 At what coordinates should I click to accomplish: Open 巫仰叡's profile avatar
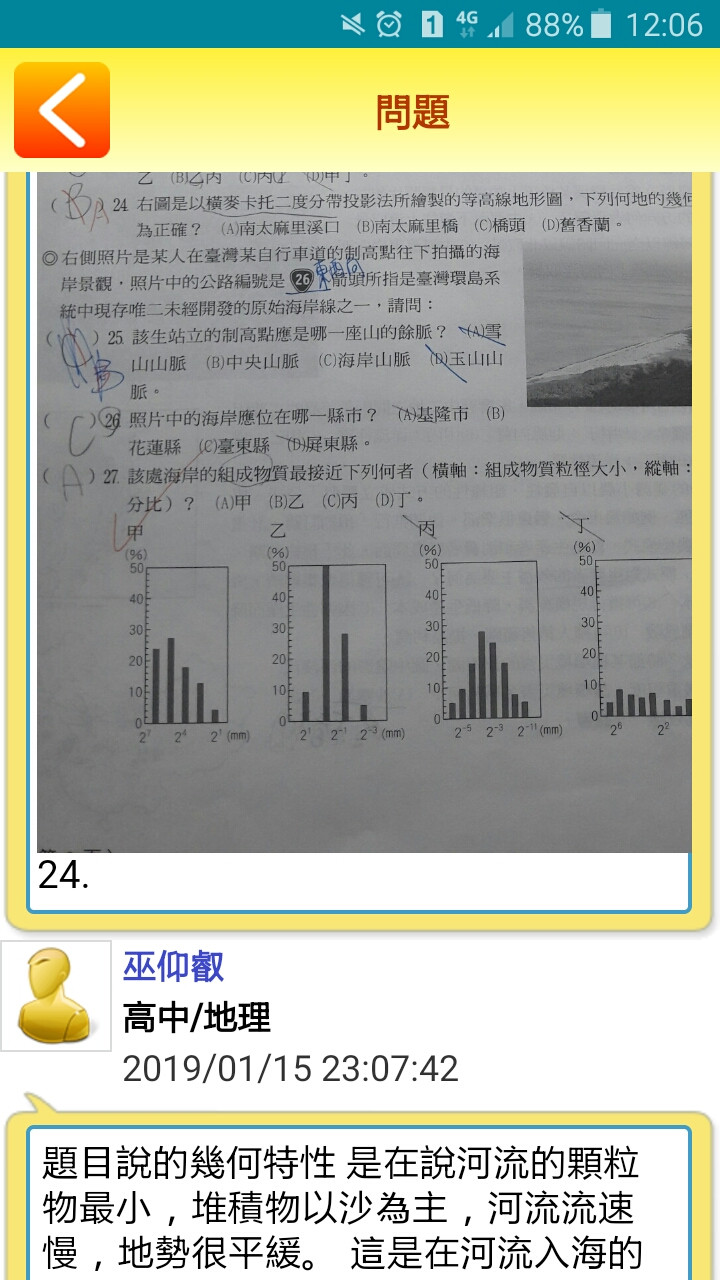[56, 996]
